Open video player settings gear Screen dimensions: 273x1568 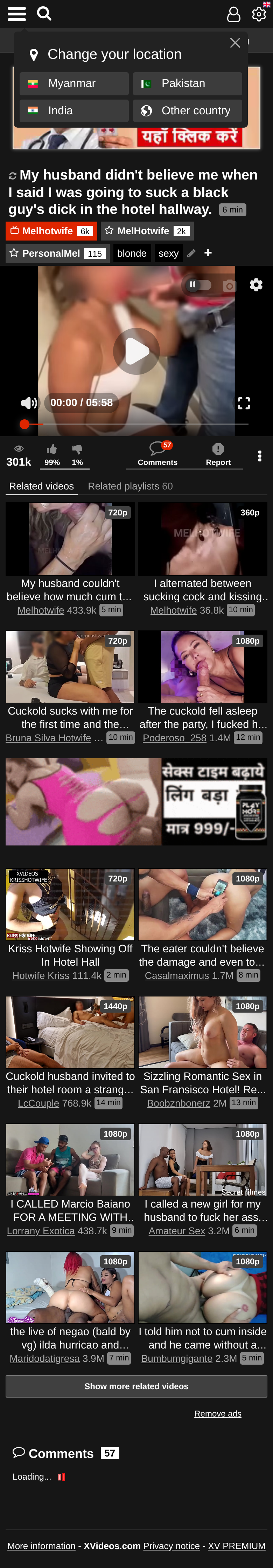[x=256, y=285]
